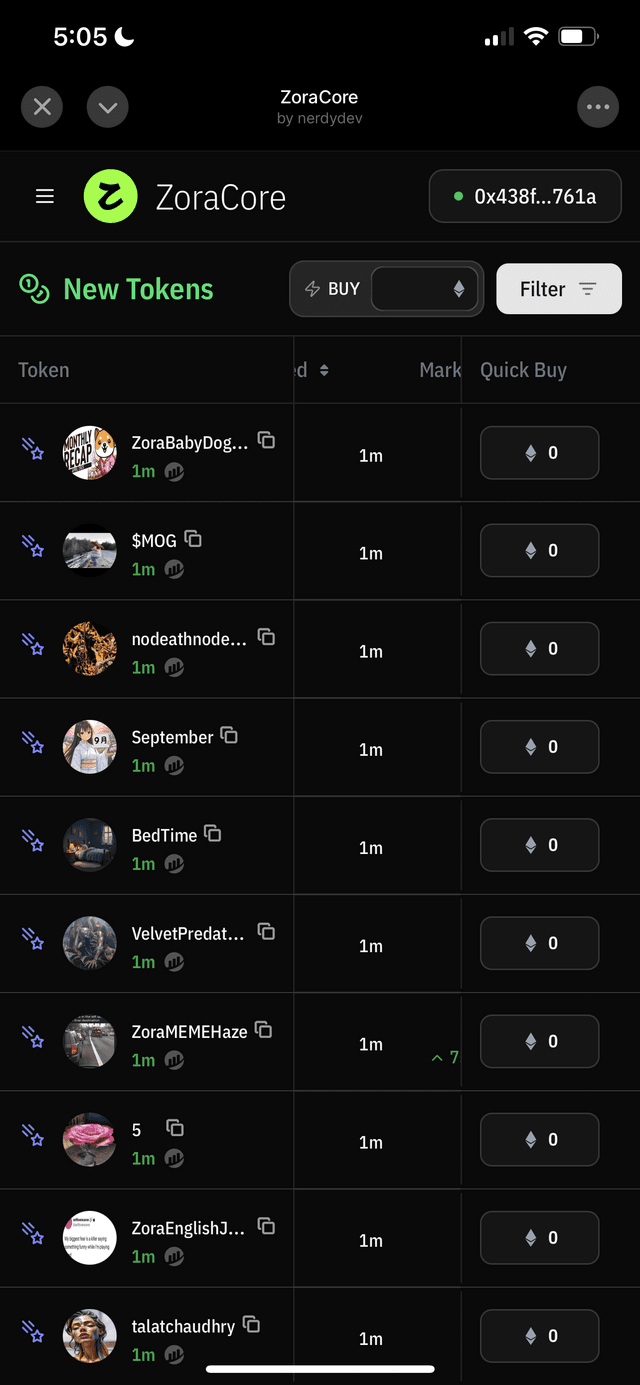Minimize the app with the chevron button
The image size is (640, 1385).
108,107
